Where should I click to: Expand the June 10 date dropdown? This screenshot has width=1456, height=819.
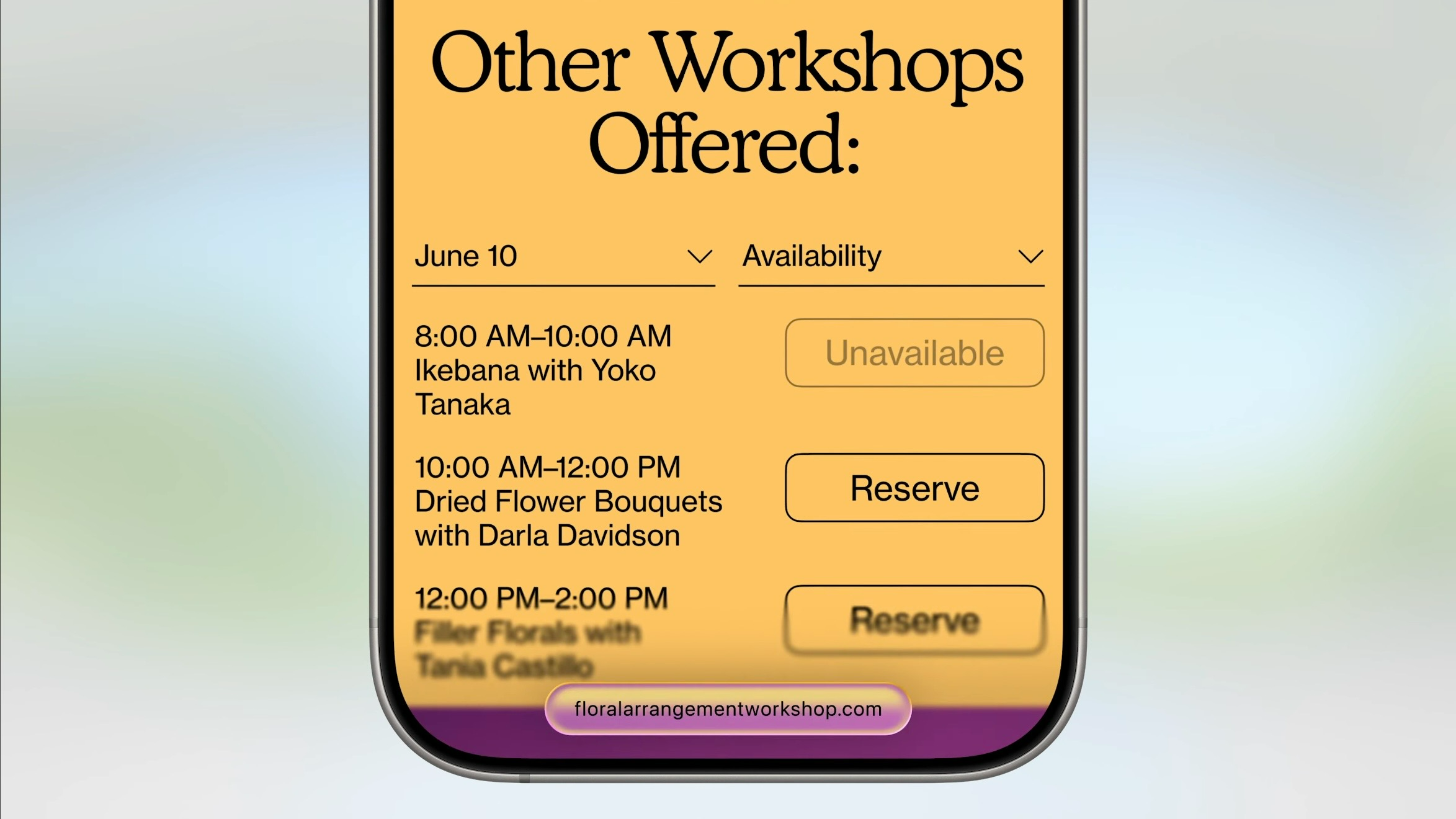point(563,257)
